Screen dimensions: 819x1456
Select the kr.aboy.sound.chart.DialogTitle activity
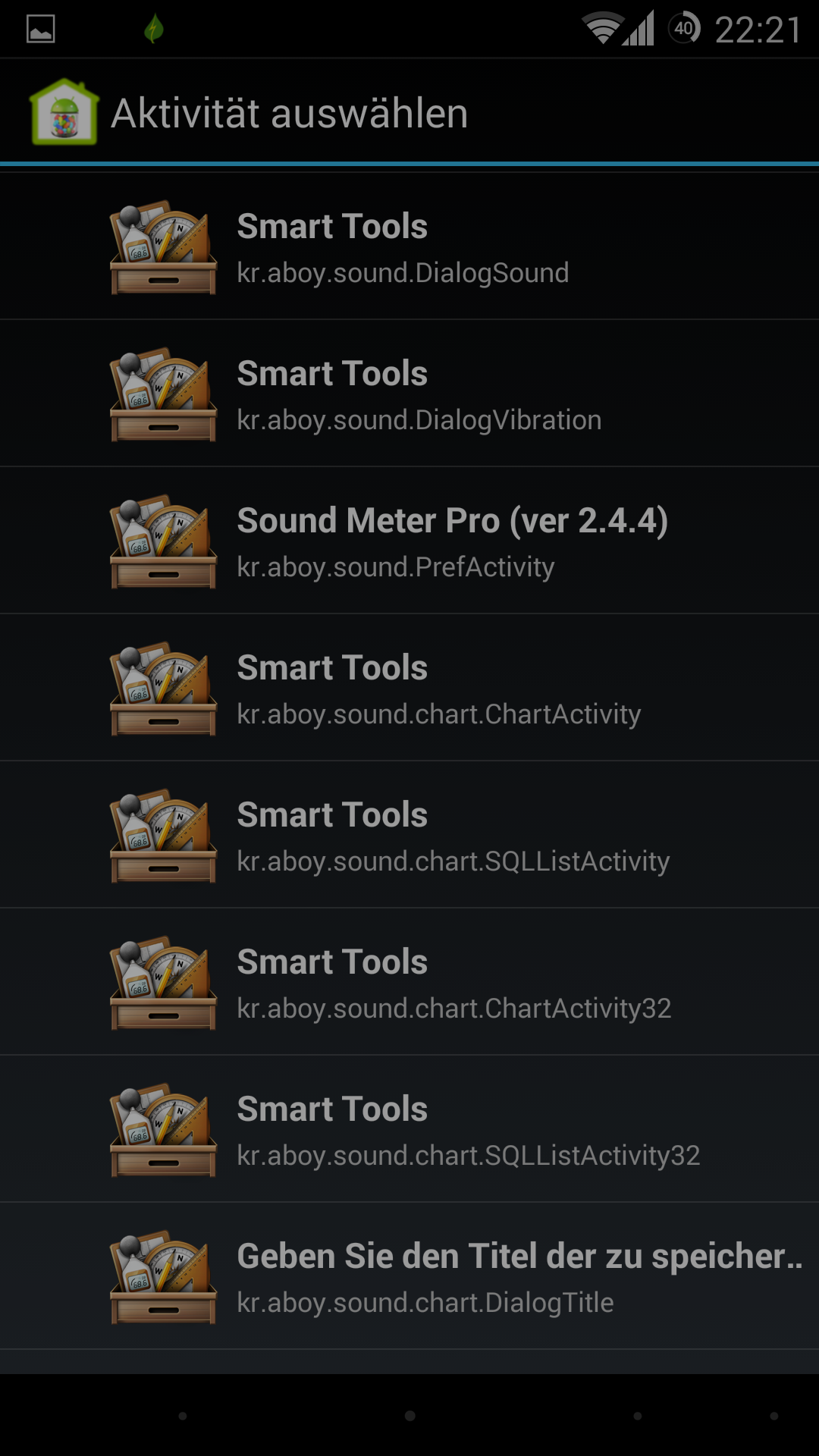pos(409,1276)
